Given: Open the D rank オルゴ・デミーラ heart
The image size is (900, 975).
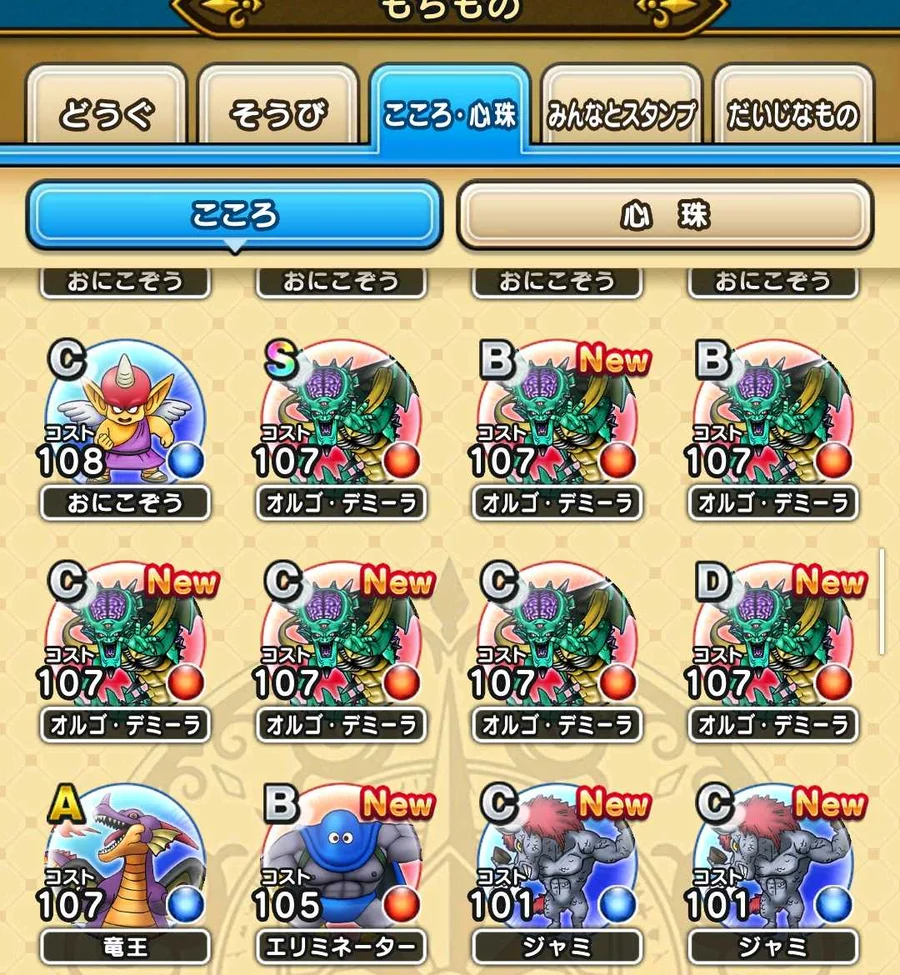Looking at the screenshot, I should tap(773, 642).
